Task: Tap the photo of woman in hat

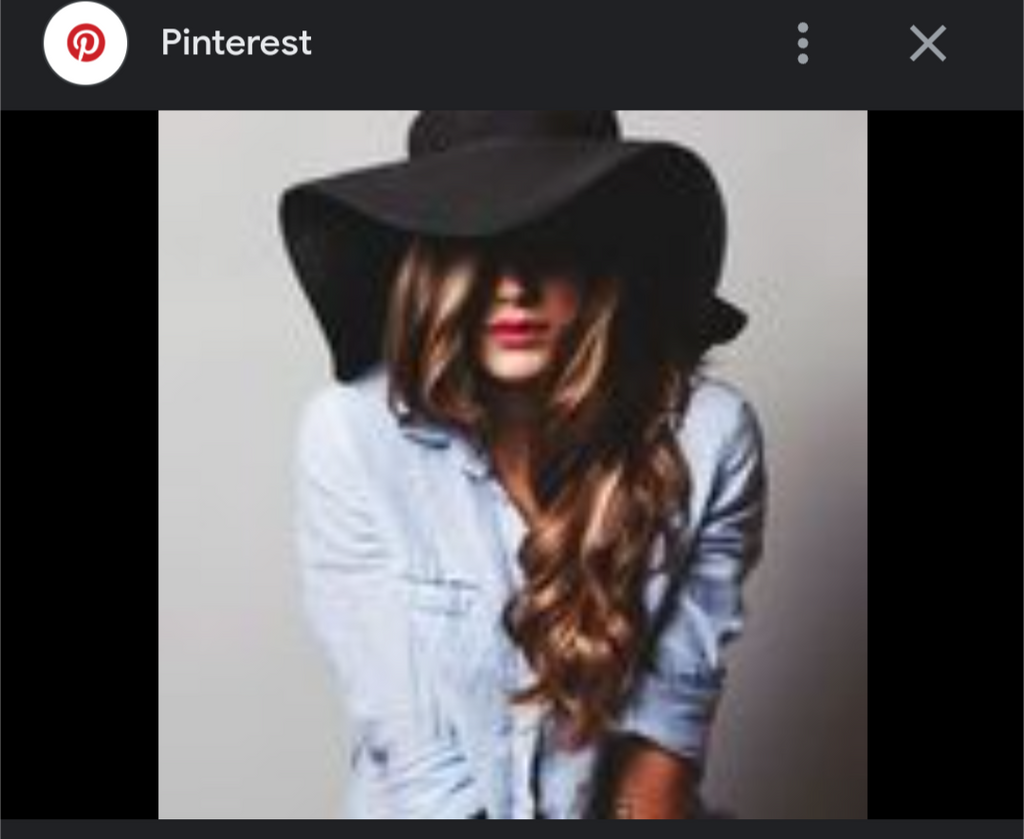Action: pyautogui.click(x=512, y=465)
